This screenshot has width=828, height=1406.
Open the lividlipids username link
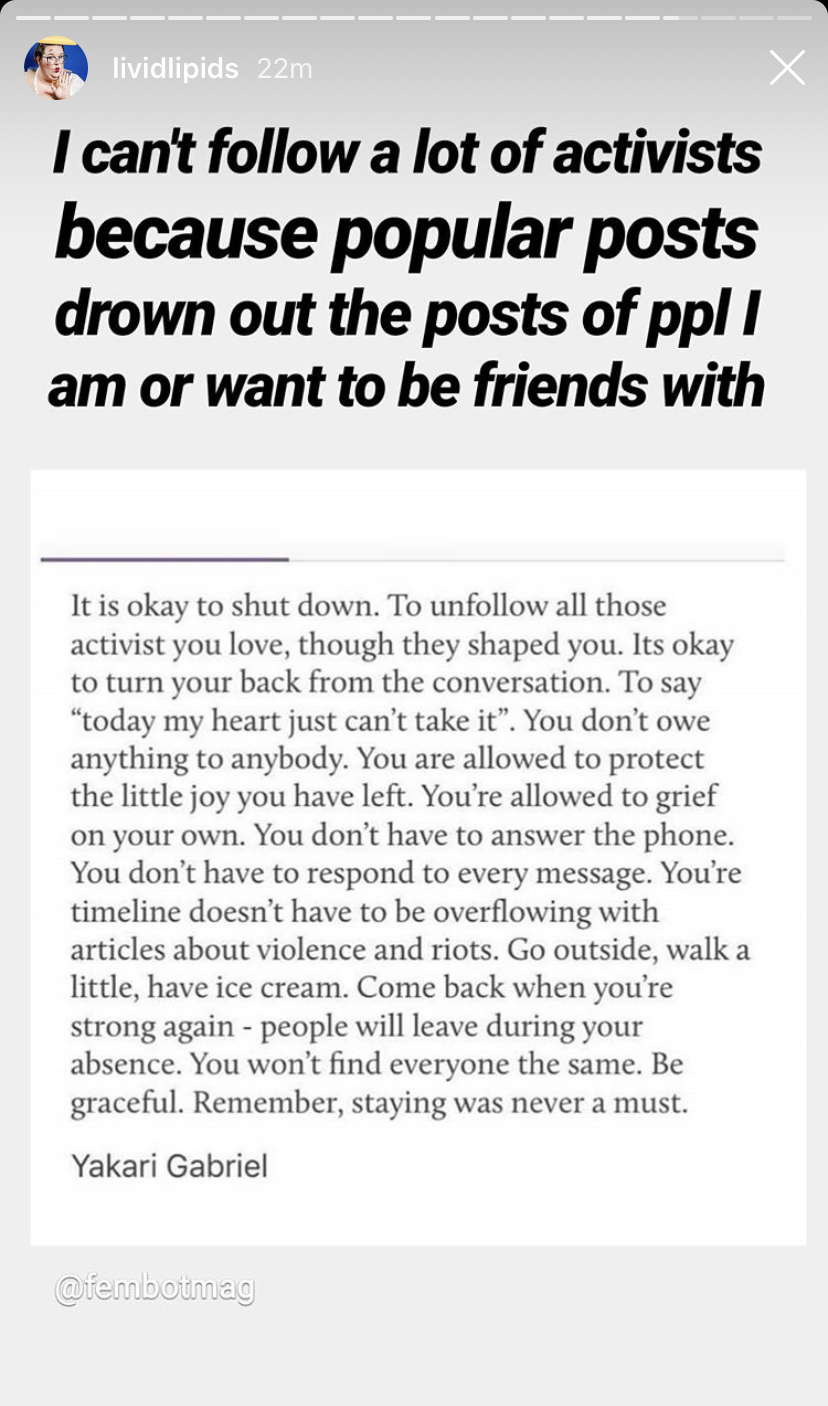(175, 68)
